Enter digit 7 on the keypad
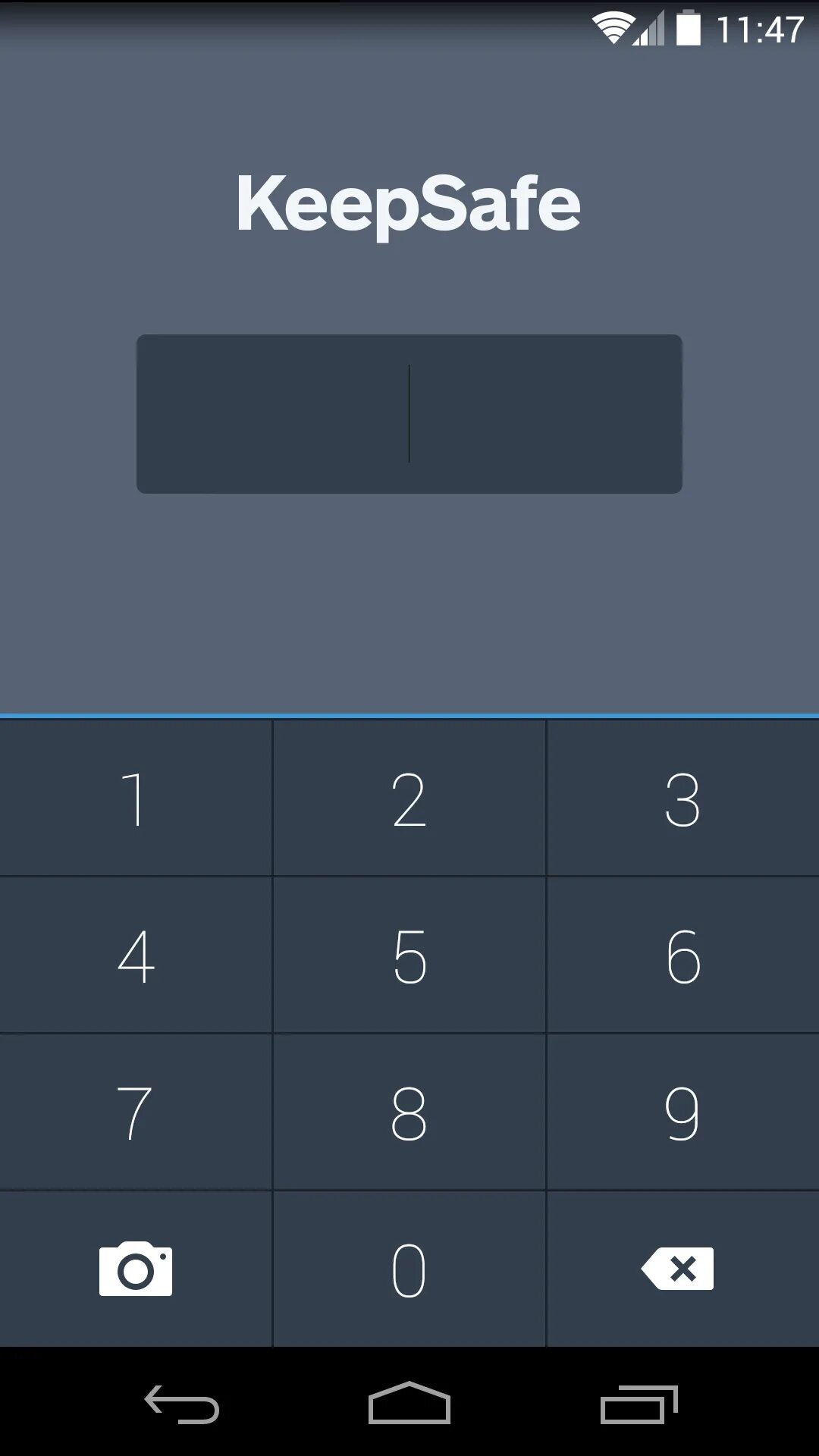The height and width of the screenshot is (1456, 819). pyautogui.click(x=136, y=1112)
